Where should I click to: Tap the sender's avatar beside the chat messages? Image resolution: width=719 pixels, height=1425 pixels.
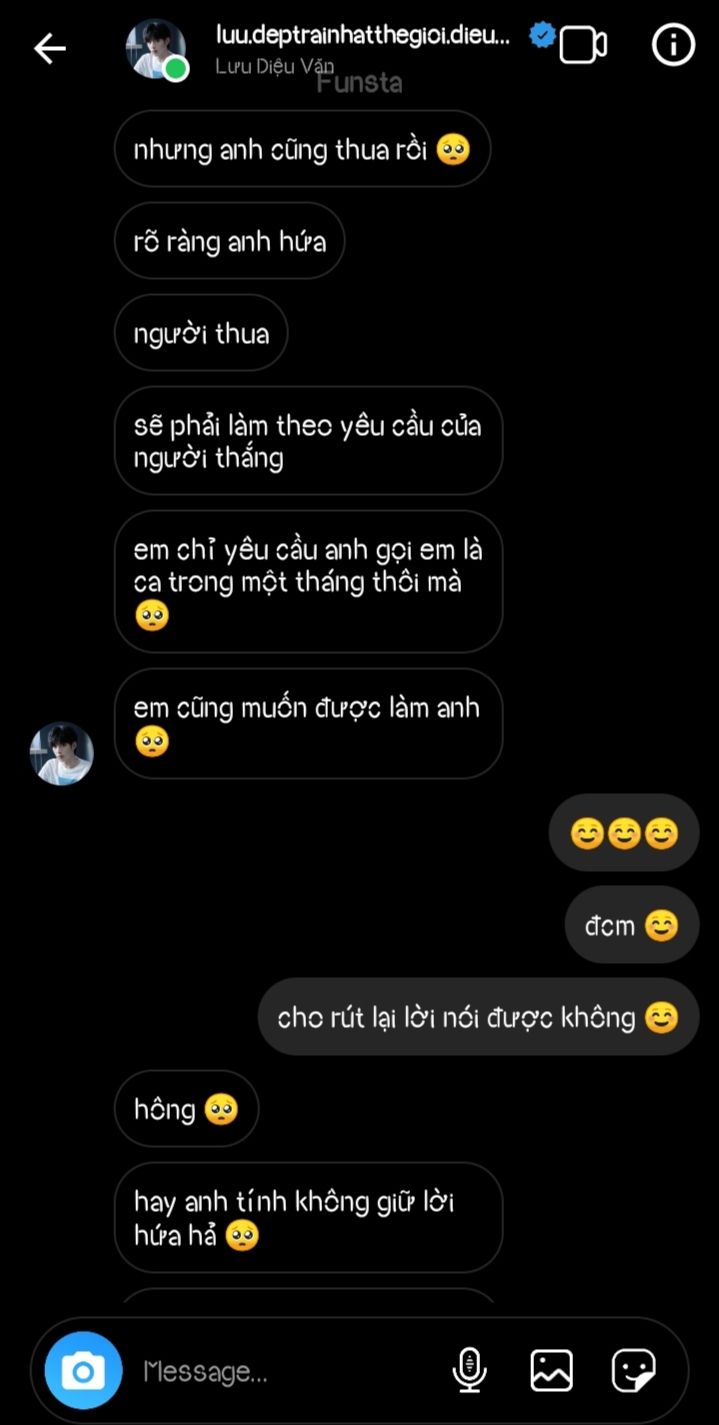[62, 753]
